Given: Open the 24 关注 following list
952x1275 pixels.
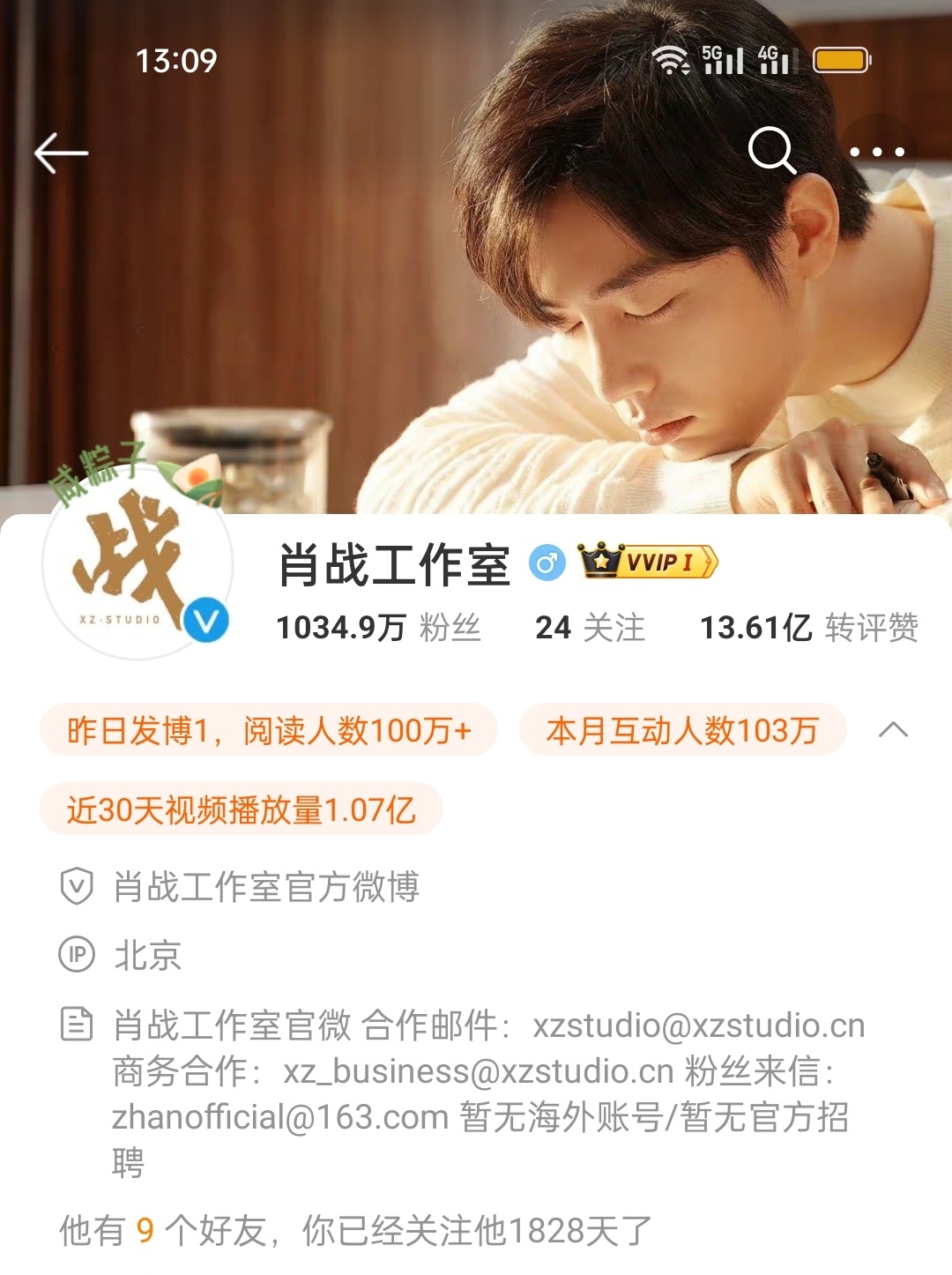Looking at the screenshot, I should coord(590,628).
